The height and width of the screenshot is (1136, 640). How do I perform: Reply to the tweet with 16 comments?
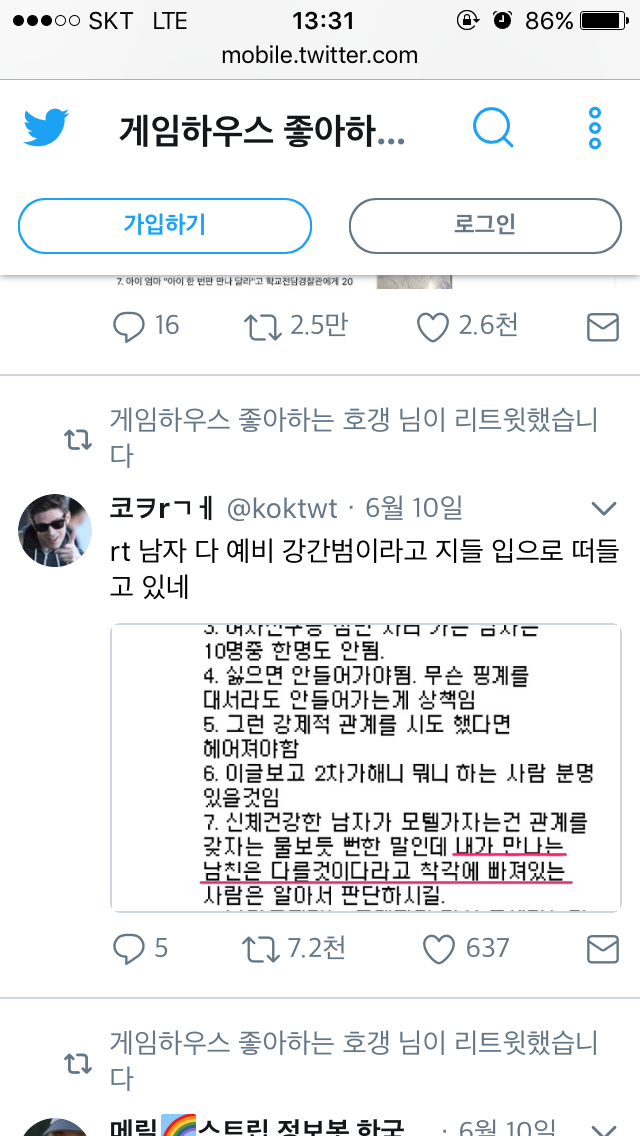[130, 326]
